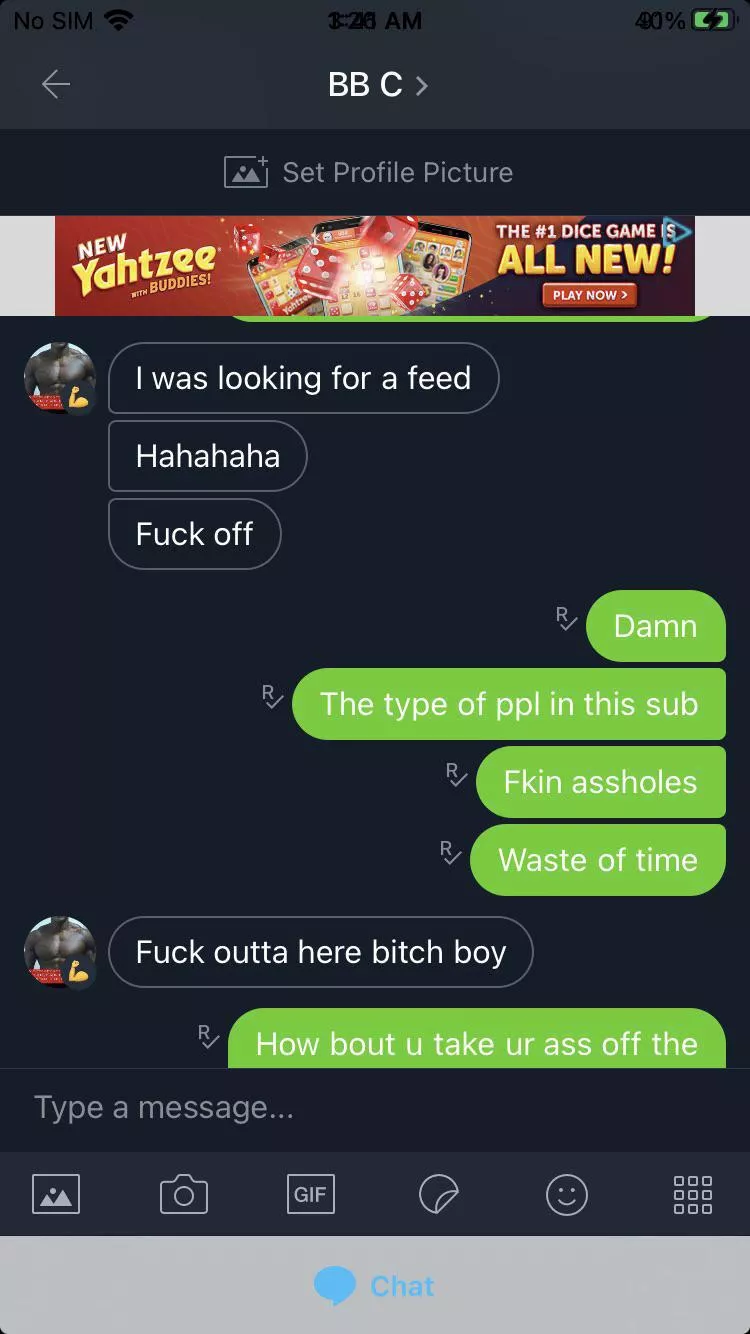The image size is (750, 1334).
Task: Go back using the arrow icon
Action: coord(56,86)
